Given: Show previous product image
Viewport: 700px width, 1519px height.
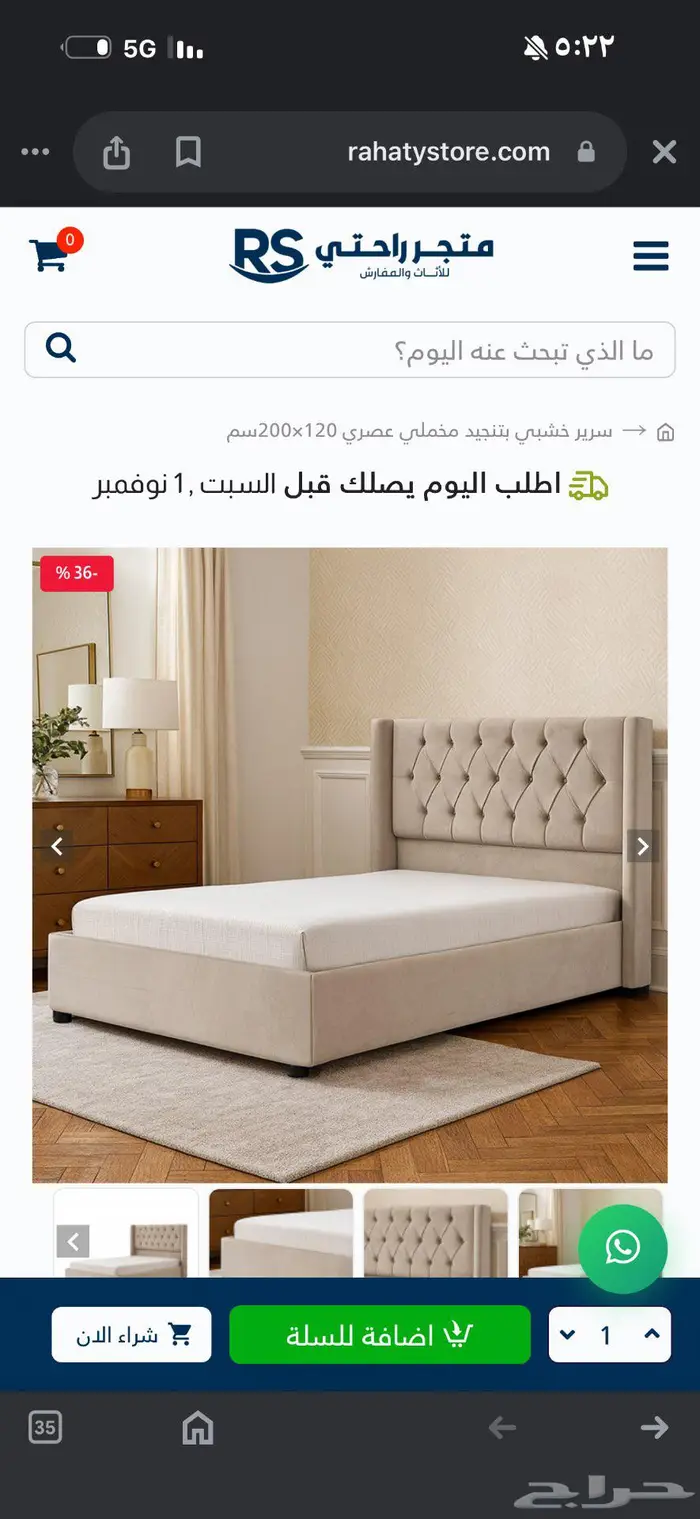Looking at the screenshot, I should [57, 846].
